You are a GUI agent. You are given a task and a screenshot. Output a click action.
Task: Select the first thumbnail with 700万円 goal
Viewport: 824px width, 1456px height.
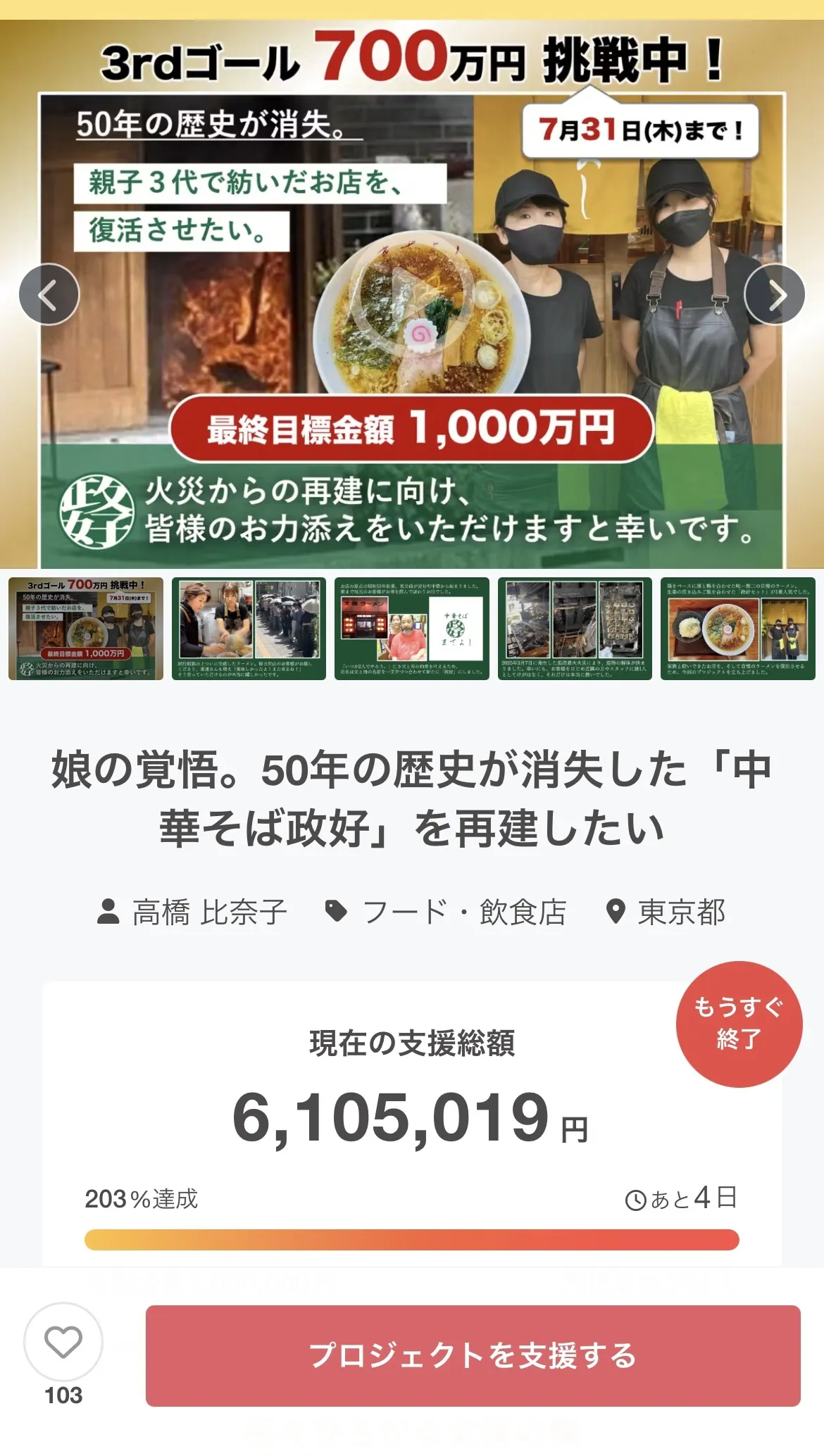point(86,629)
